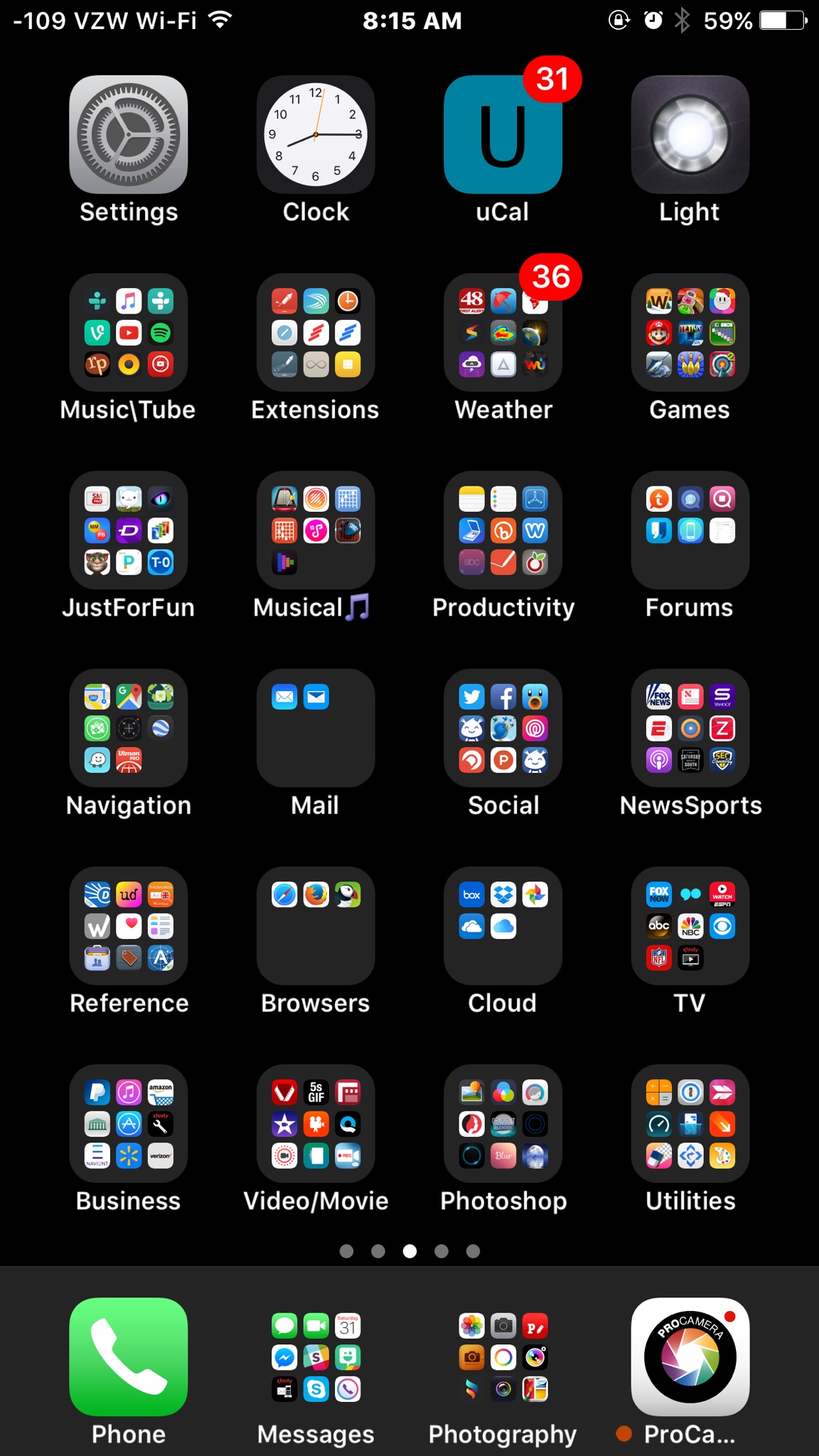The height and width of the screenshot is (1456, 819).
Task: Open the NewsSports folder
Action: 690,727
